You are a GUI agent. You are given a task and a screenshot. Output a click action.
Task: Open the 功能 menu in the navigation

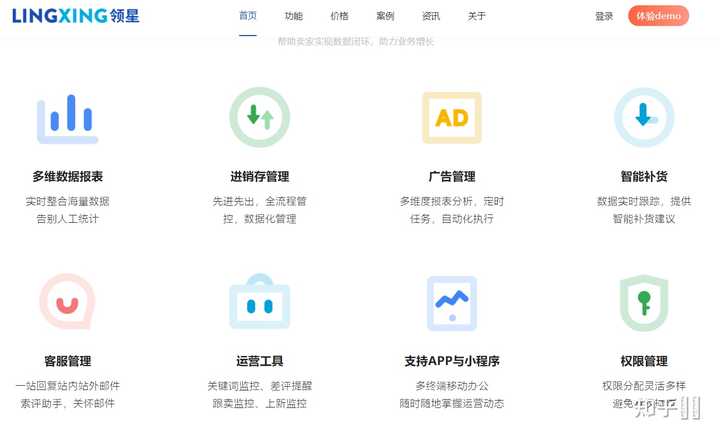293,16
